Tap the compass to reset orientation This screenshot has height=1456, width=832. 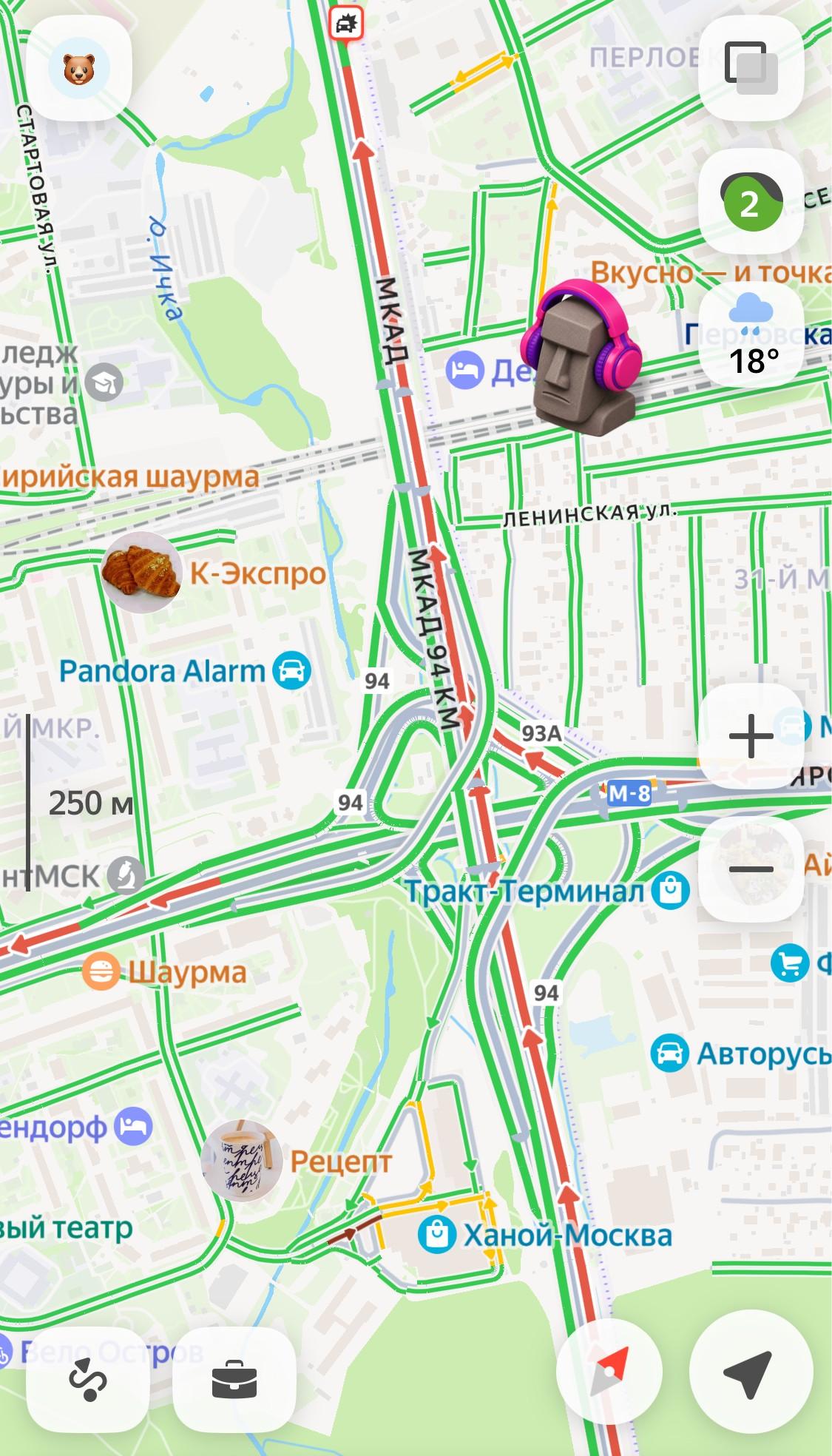(609, 1370)
